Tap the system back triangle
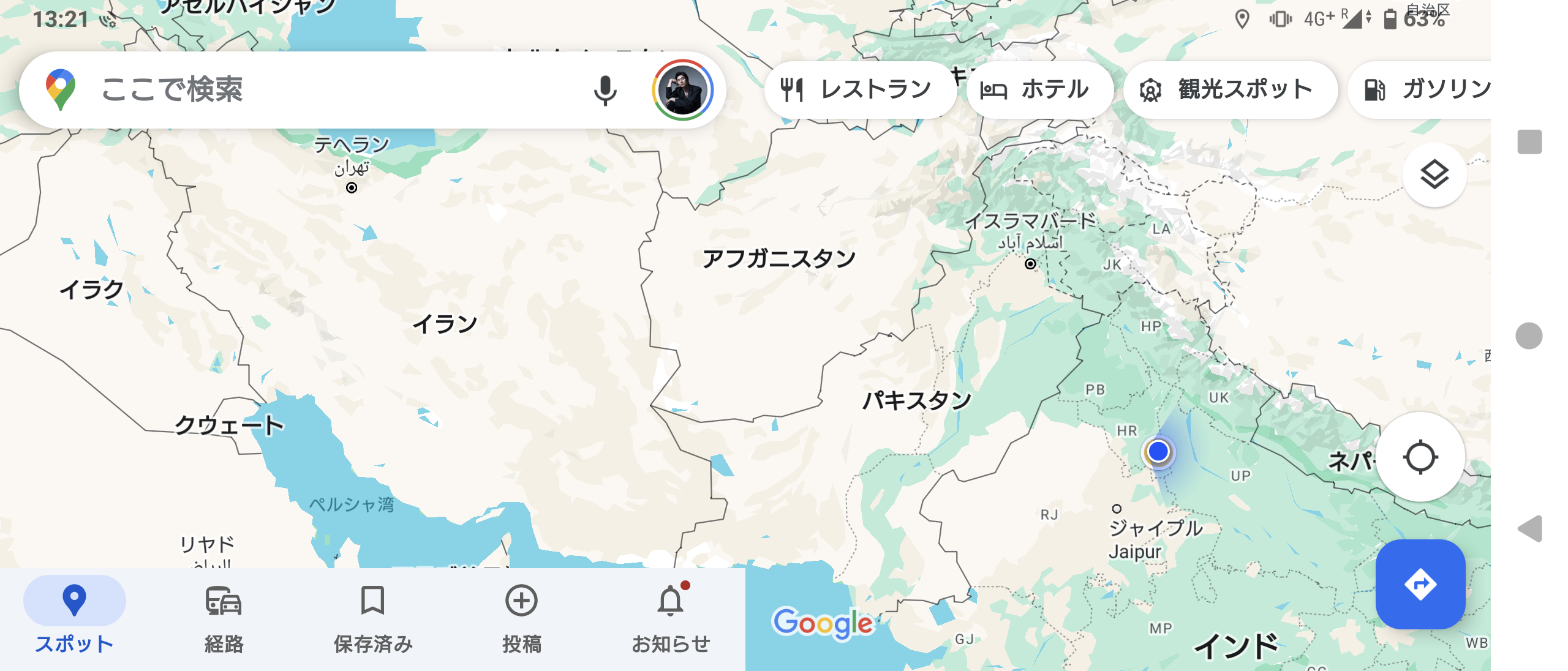Screen dimensions: 1568x671 point(1529,528)
